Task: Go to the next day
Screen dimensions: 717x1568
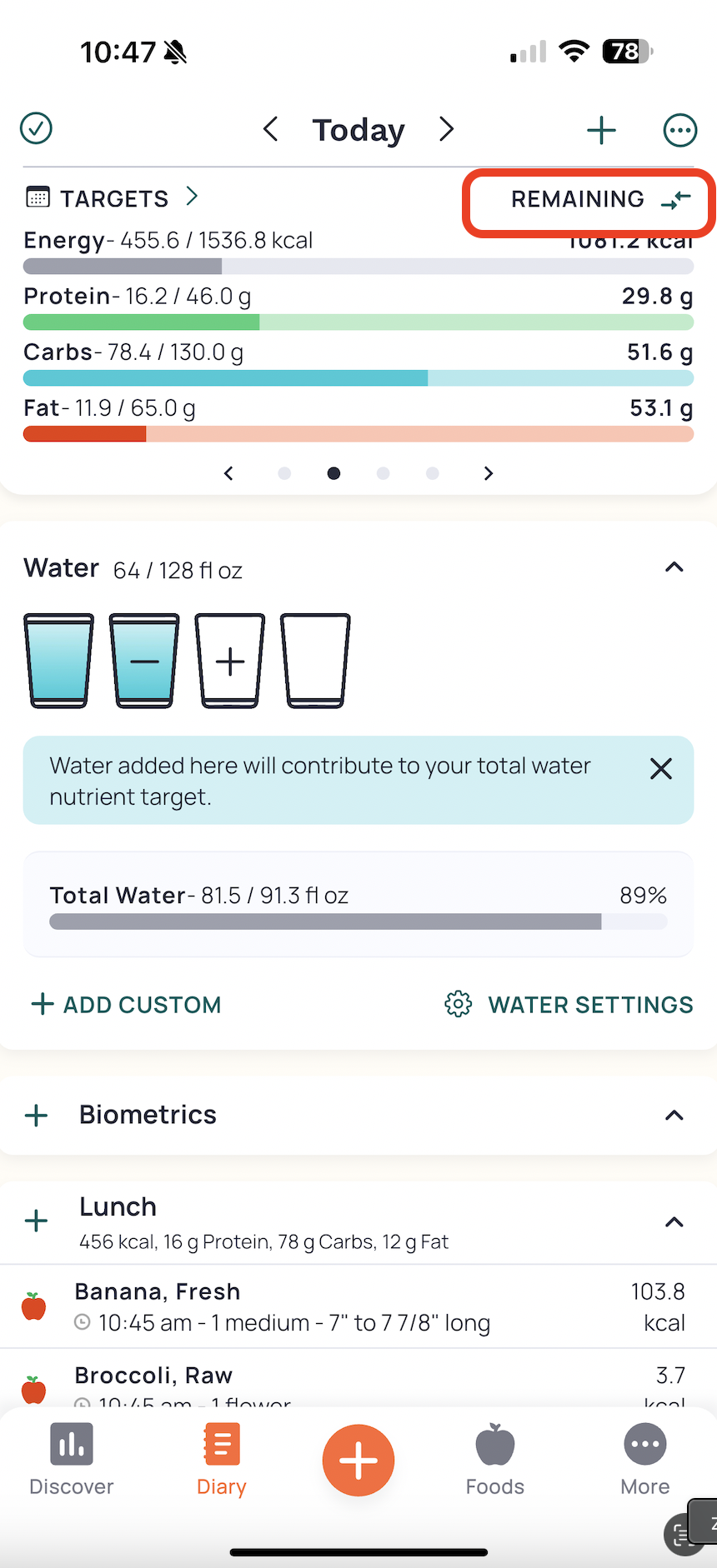Action: pyautogui.click(x=447, y=129)
